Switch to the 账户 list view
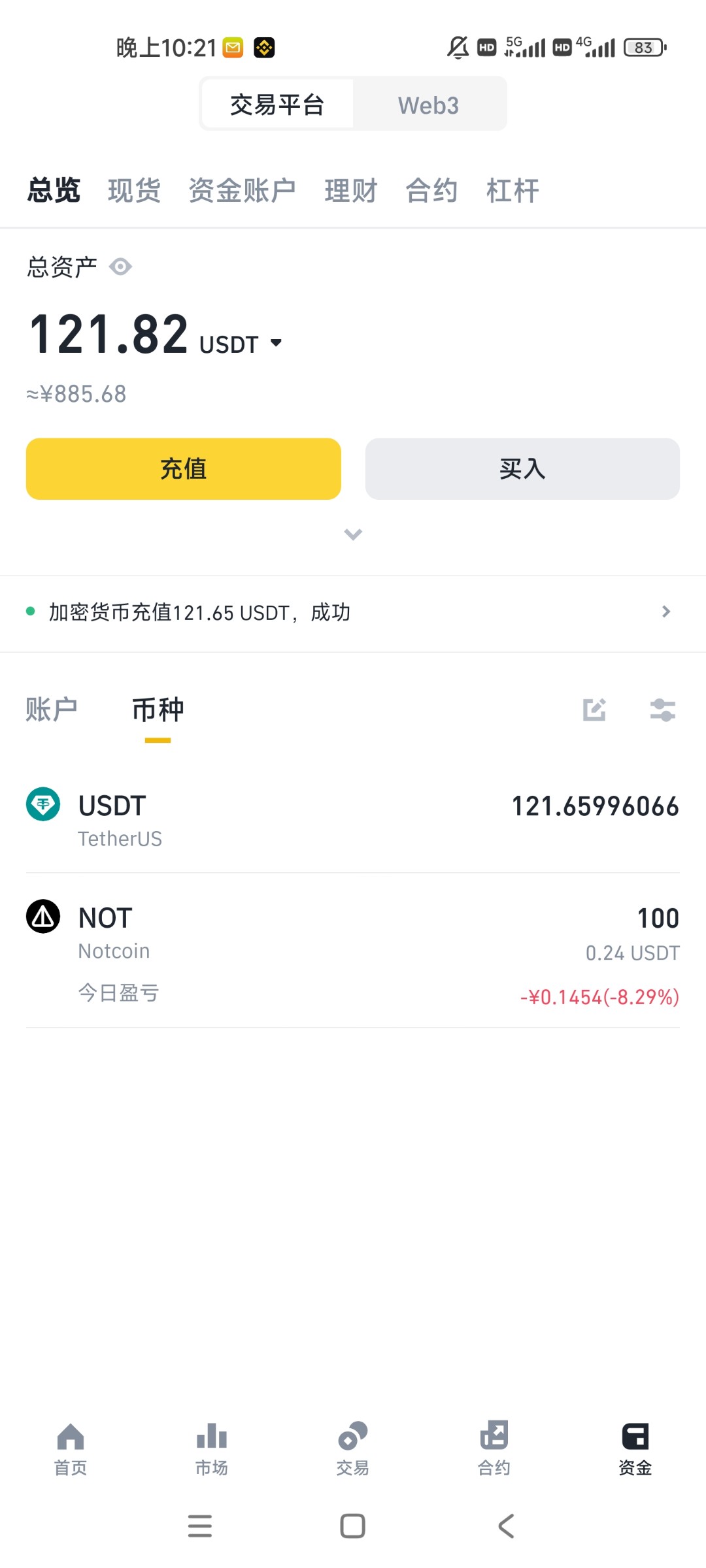Image resolution: width=706 pixels, height=1568 pixels. point(52,710)
